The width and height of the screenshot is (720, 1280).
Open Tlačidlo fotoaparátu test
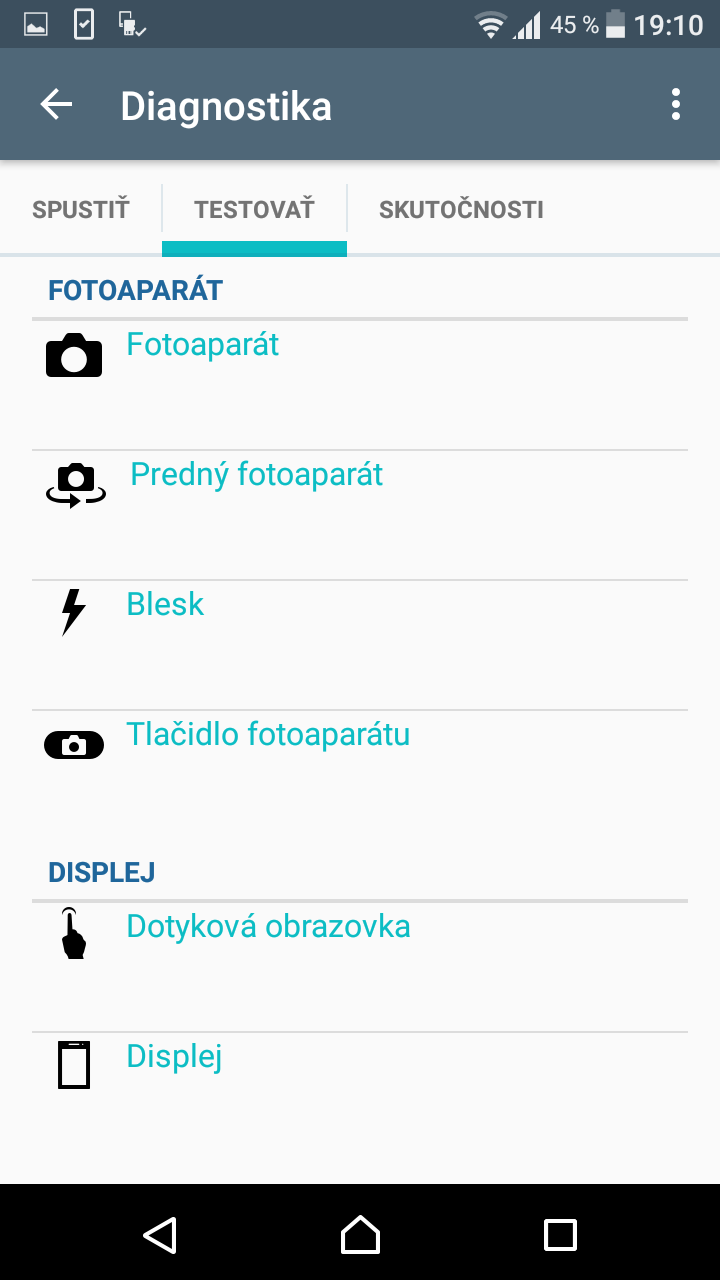click(x=360, y=775)
